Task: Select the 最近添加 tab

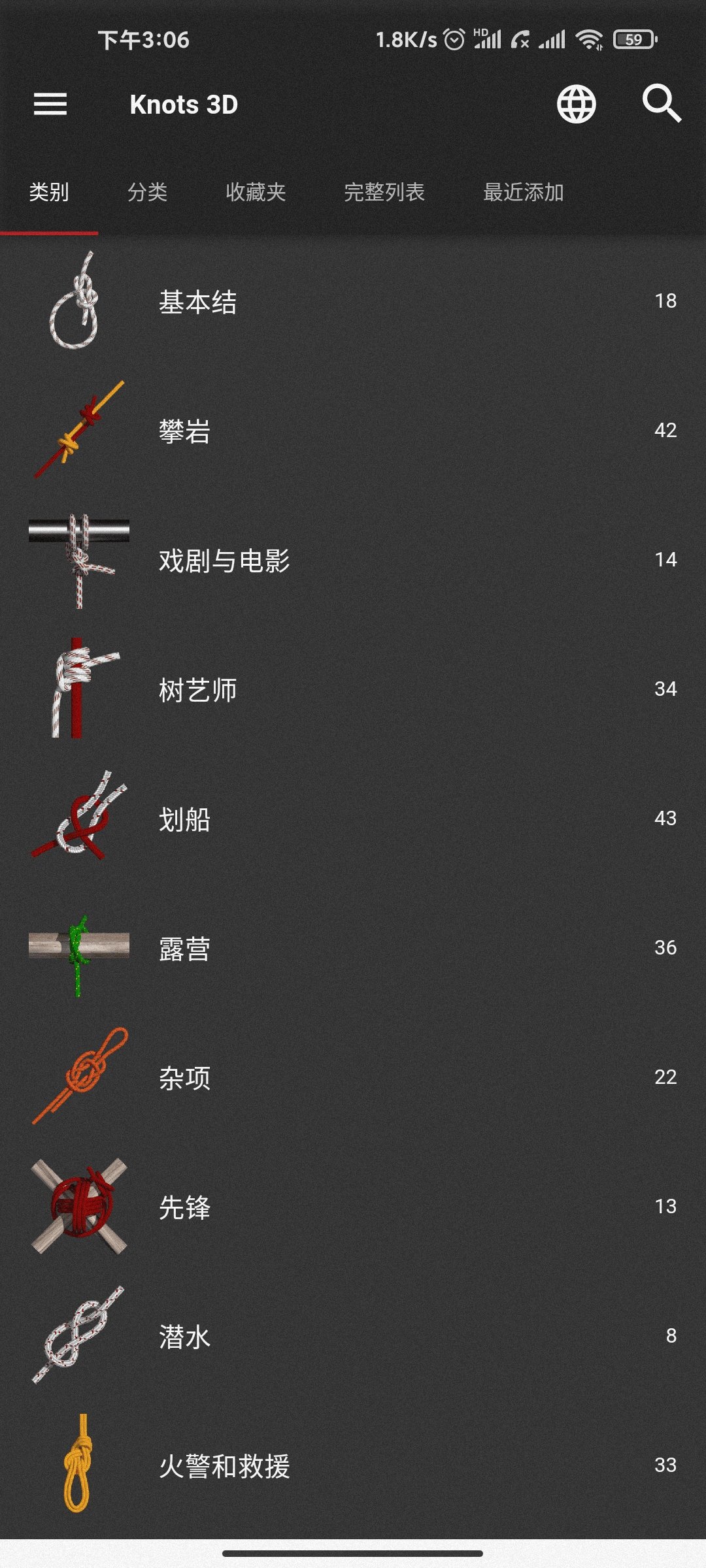Action: point(523,192)
